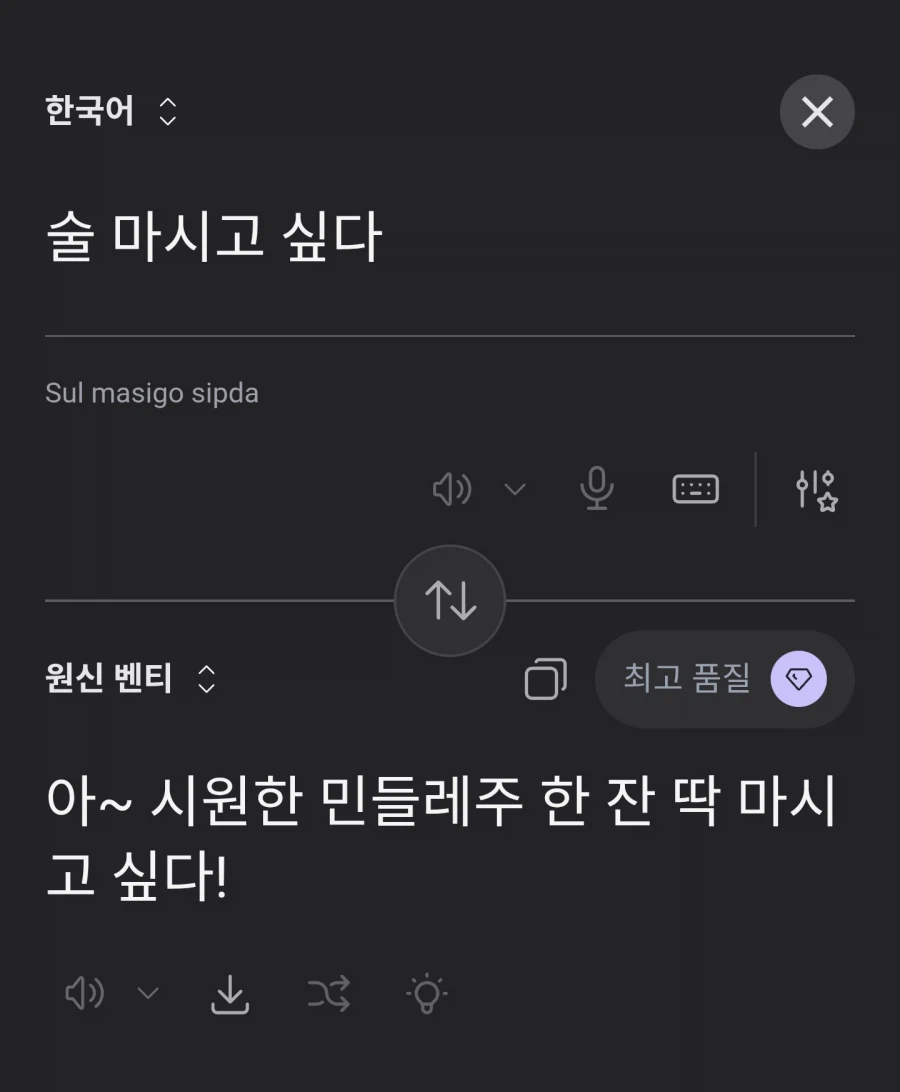Swap source and target languages
The width and height of the screenshot is (900, 1092).
(x=449, y=601)
